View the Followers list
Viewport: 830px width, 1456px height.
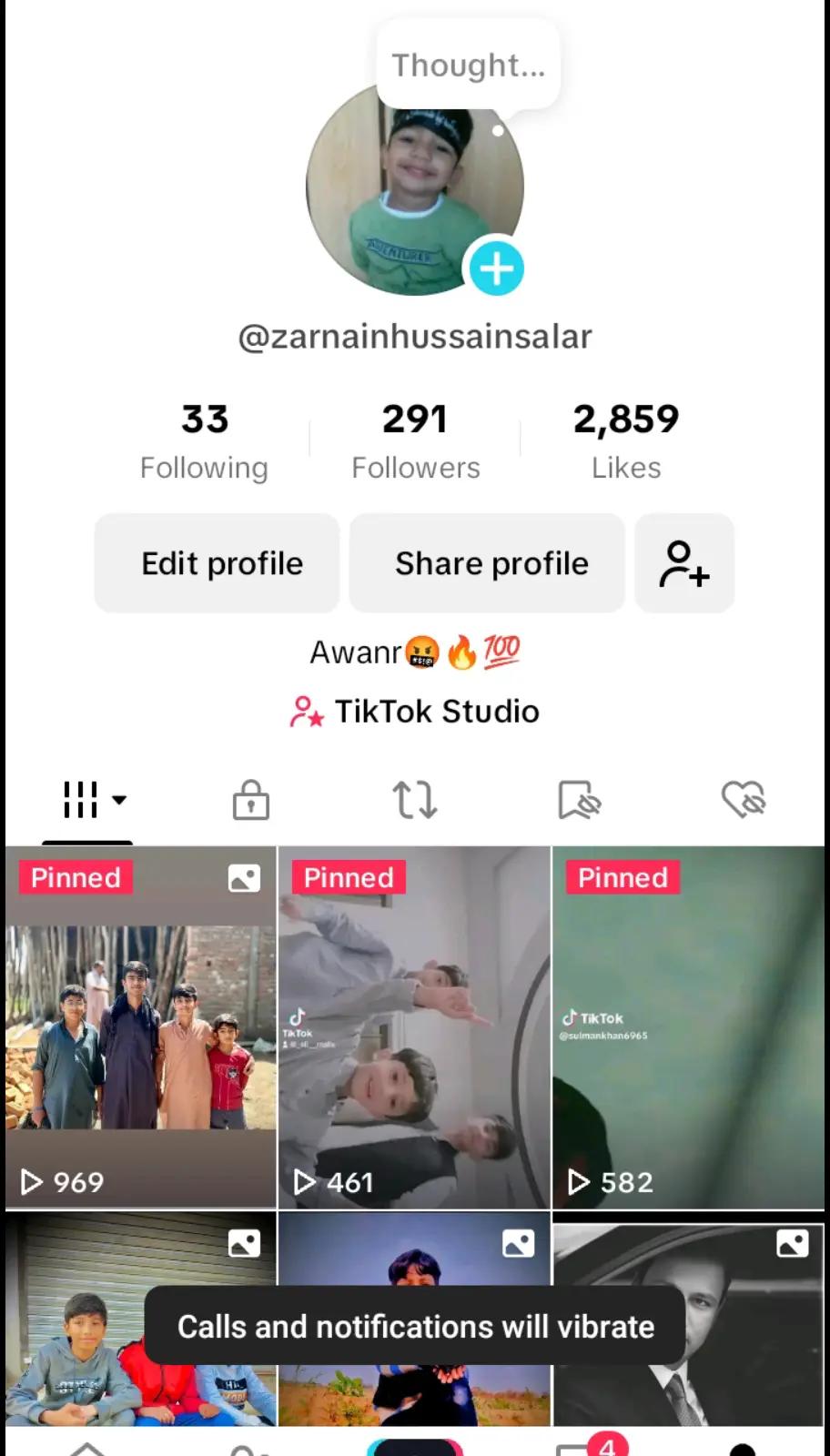coord(415,442)
